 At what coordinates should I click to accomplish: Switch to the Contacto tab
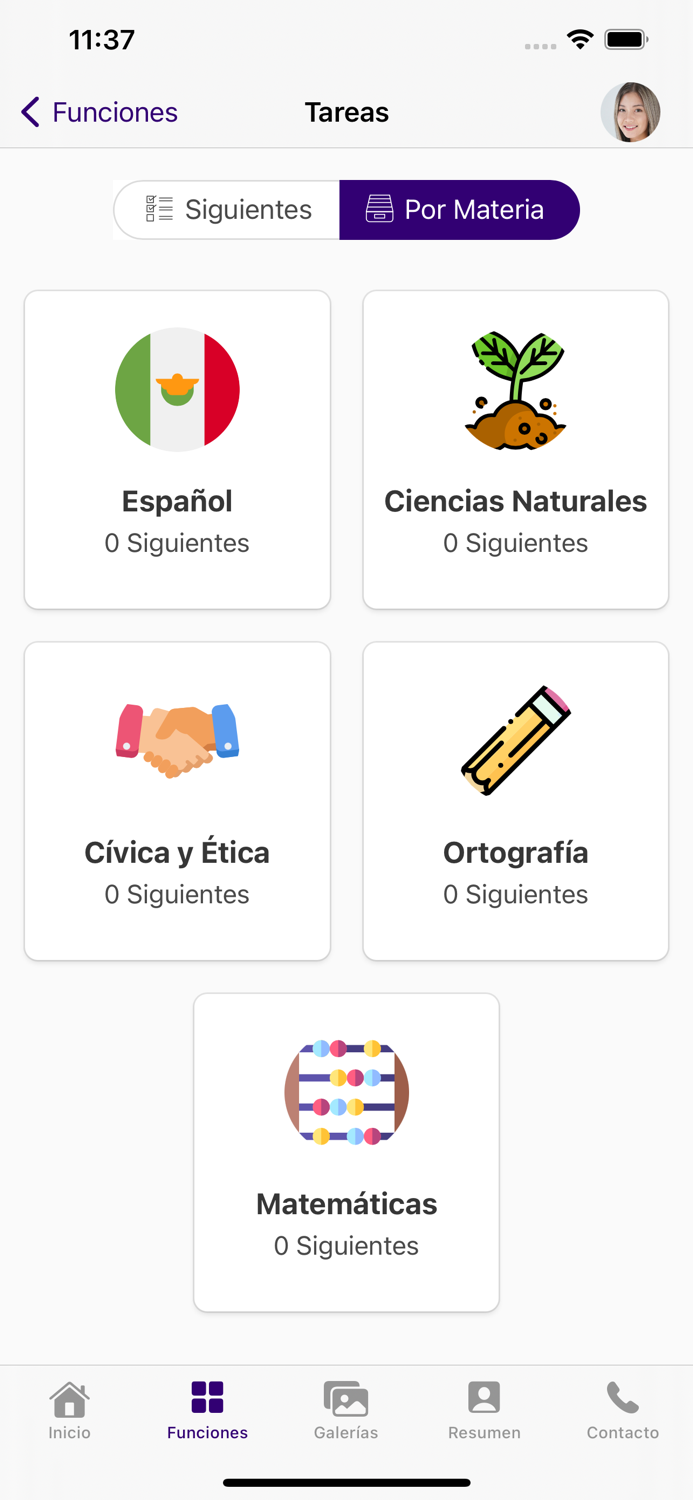[622, 1410]
